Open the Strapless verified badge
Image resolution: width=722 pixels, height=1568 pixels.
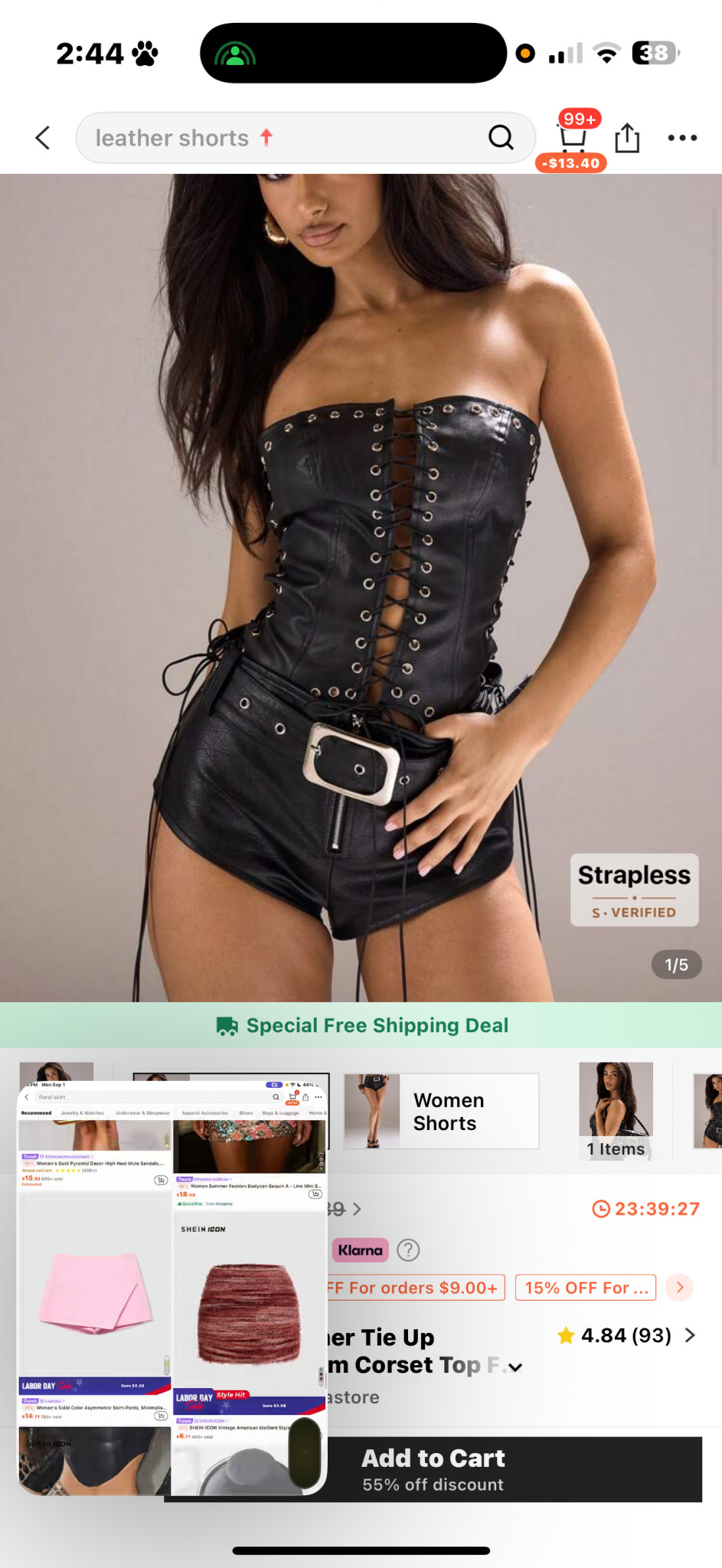tap(634, 890)
